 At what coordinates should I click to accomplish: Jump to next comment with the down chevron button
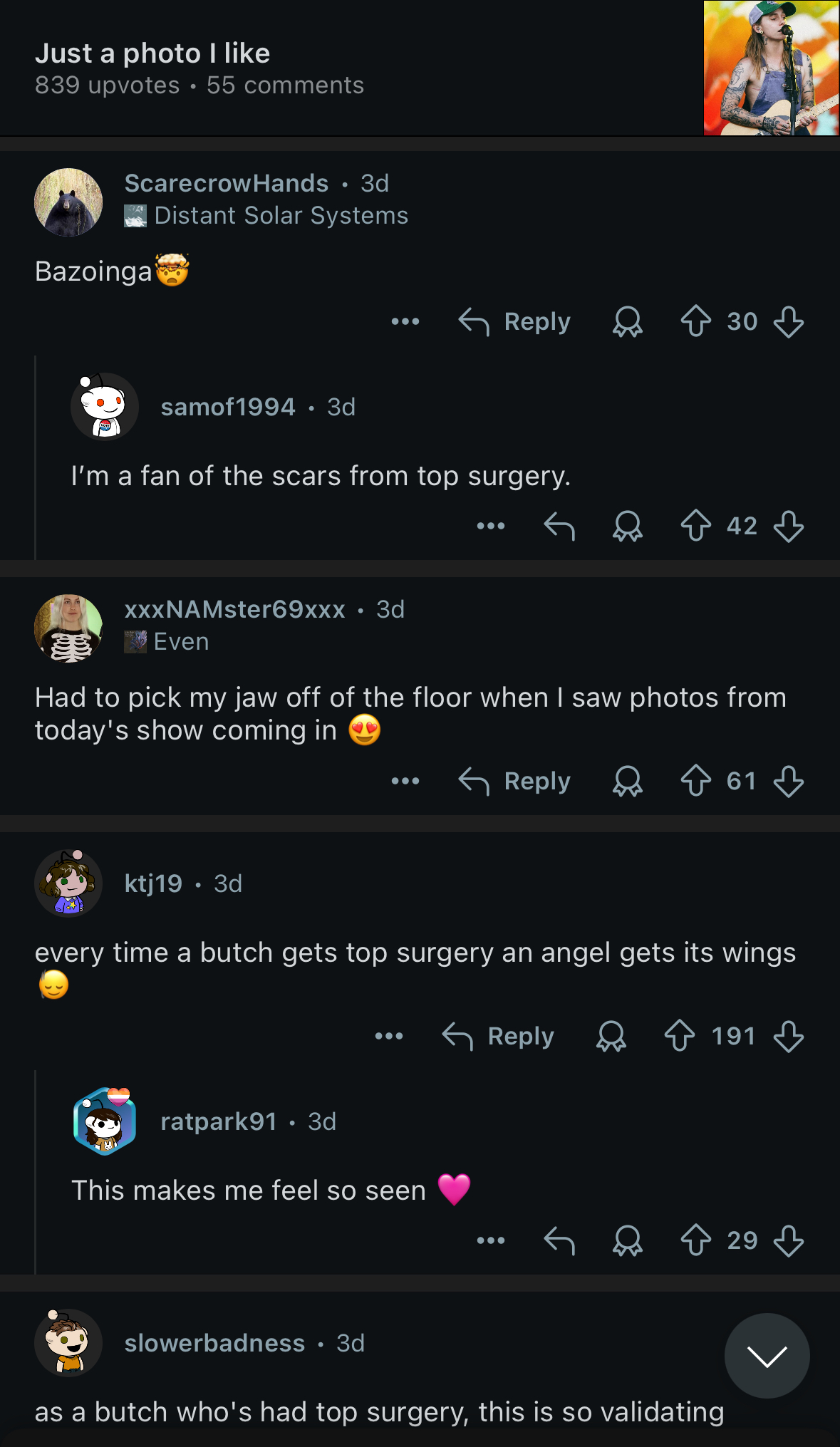coord(767,1356)
